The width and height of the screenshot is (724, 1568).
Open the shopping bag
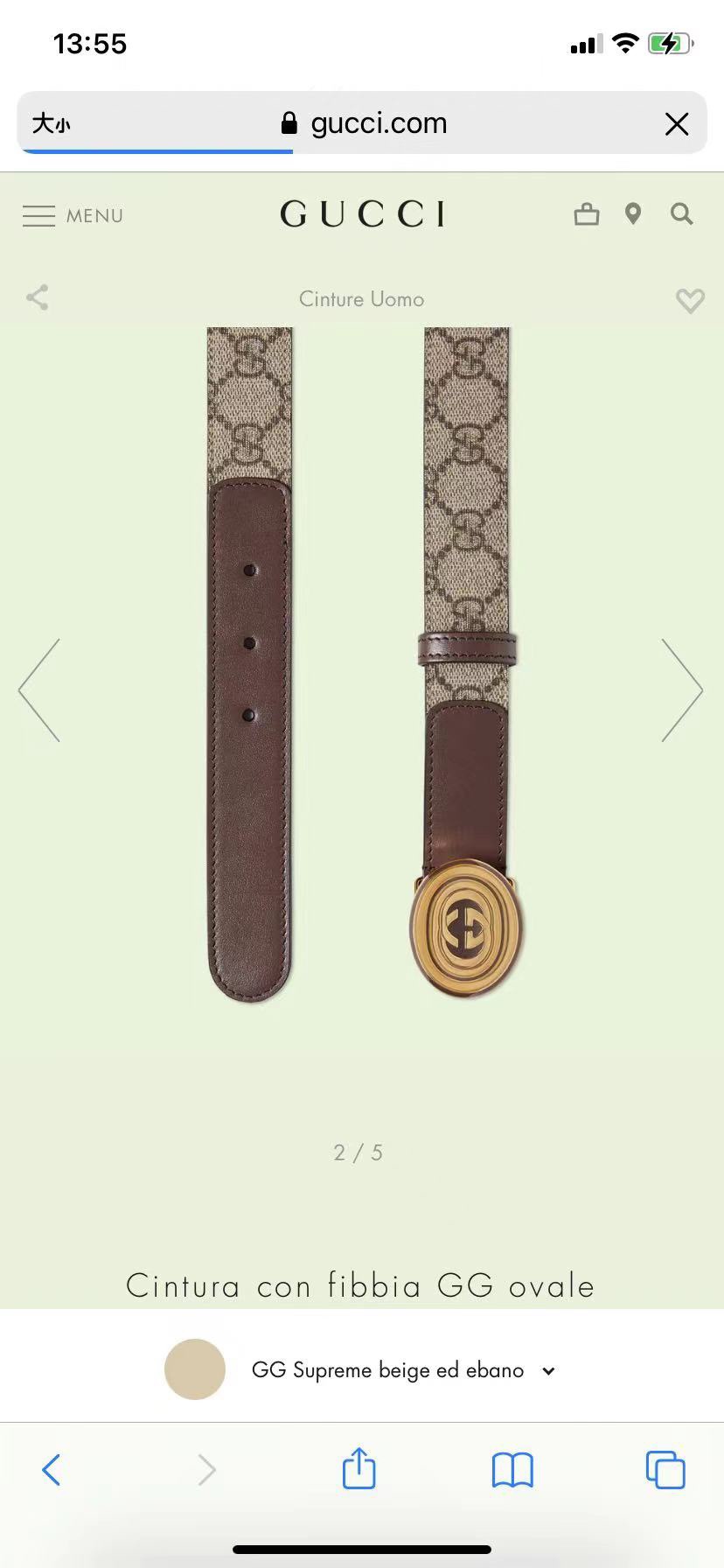click(586, 214)
